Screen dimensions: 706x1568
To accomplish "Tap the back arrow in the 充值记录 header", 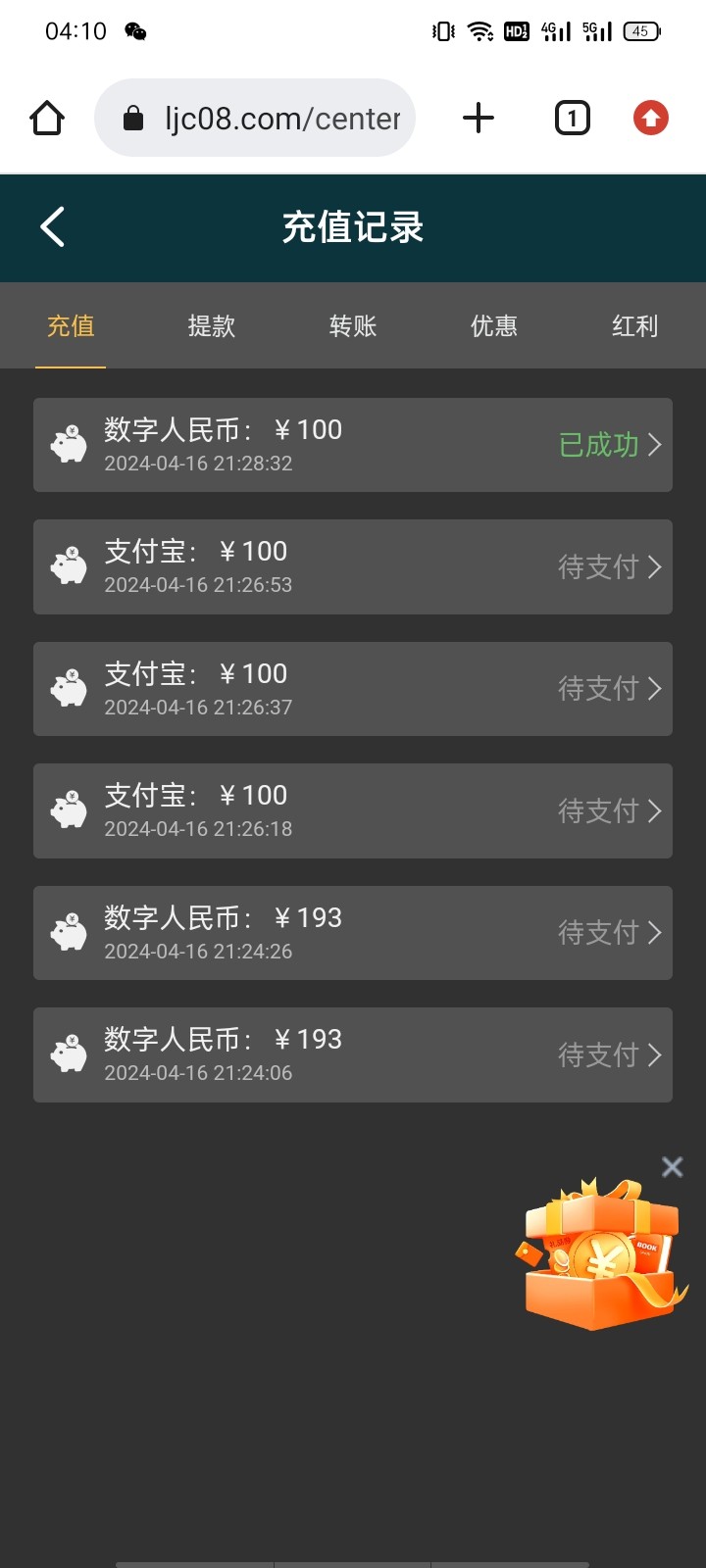I will (x=51, y=226).
